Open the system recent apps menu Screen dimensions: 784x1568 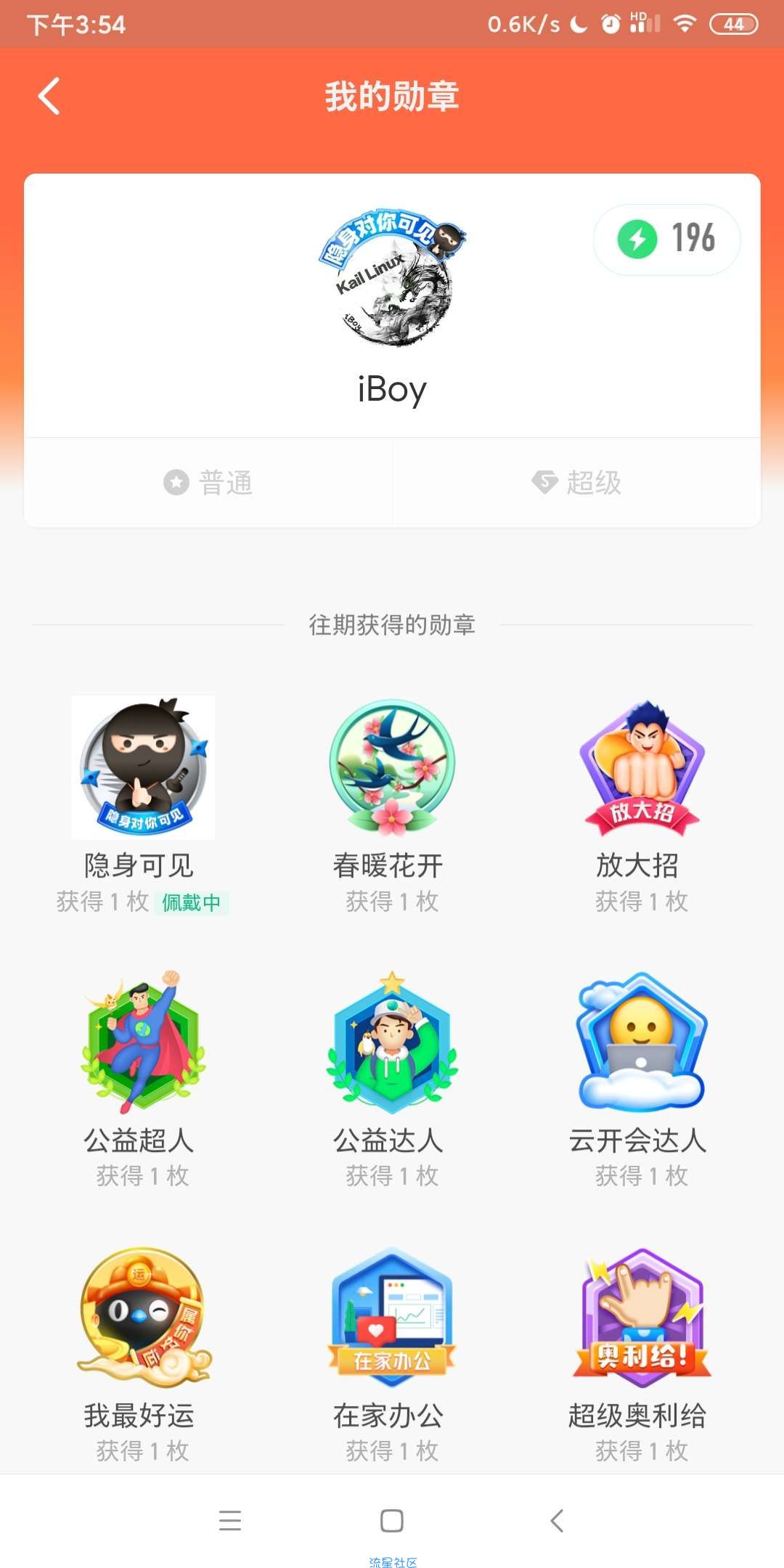[x=230, y=1520]
